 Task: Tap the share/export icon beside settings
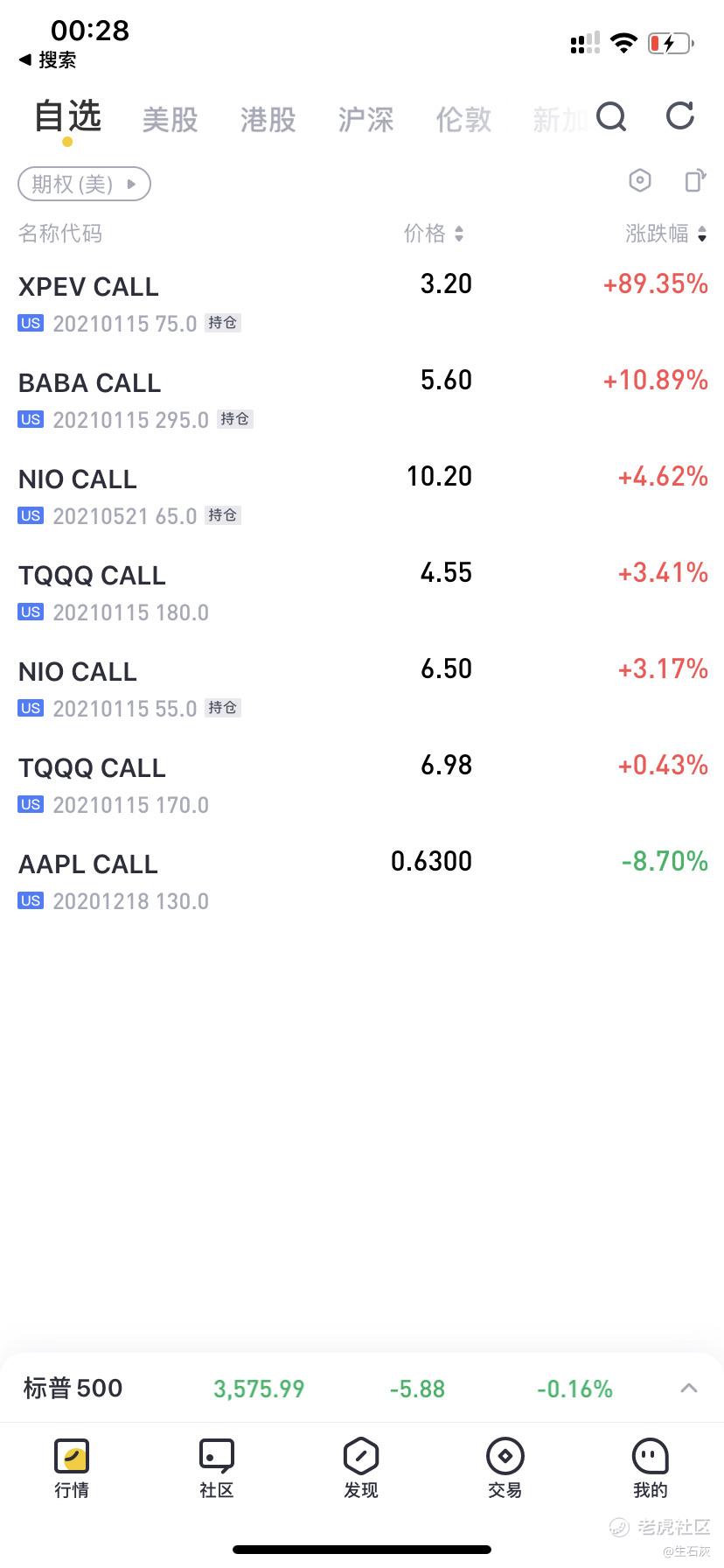pos(695,180)
